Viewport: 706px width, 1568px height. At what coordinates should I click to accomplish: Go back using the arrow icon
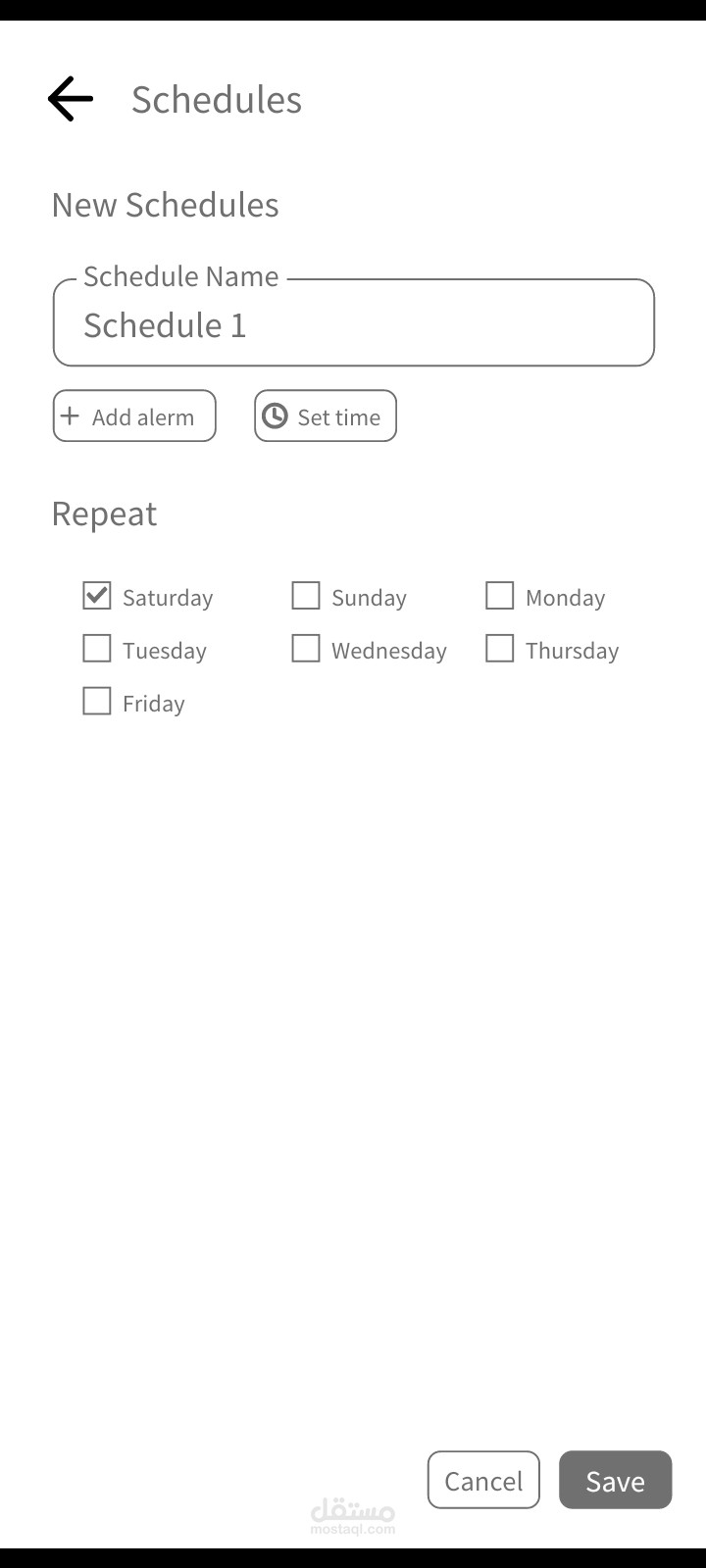click(x=71, y=99)
